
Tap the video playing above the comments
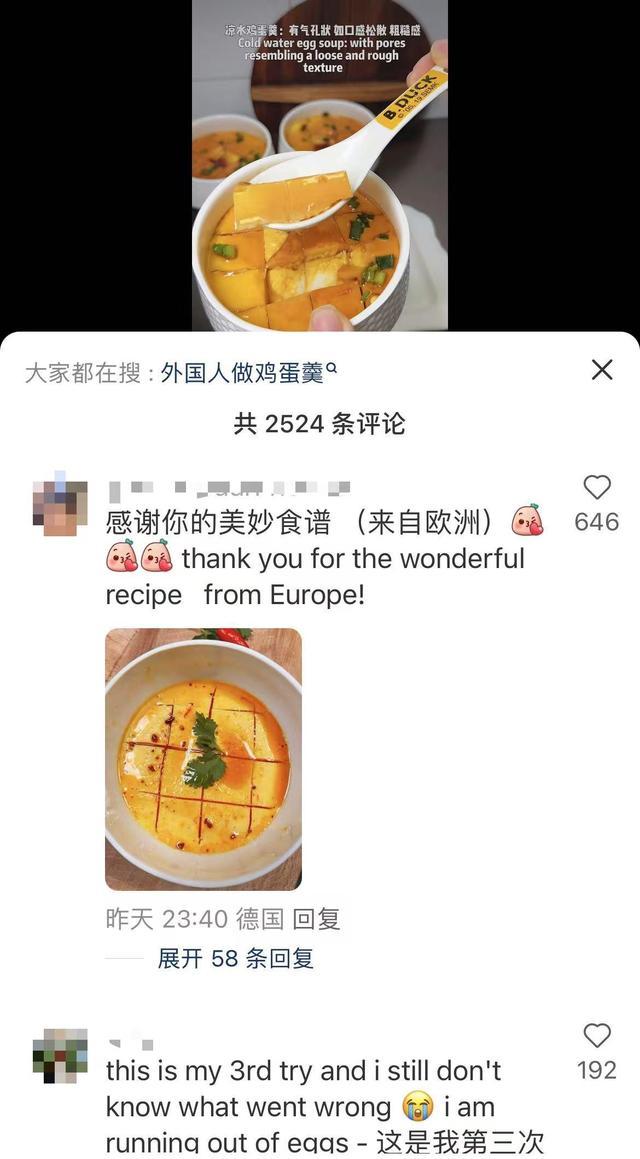click(320, 165)
